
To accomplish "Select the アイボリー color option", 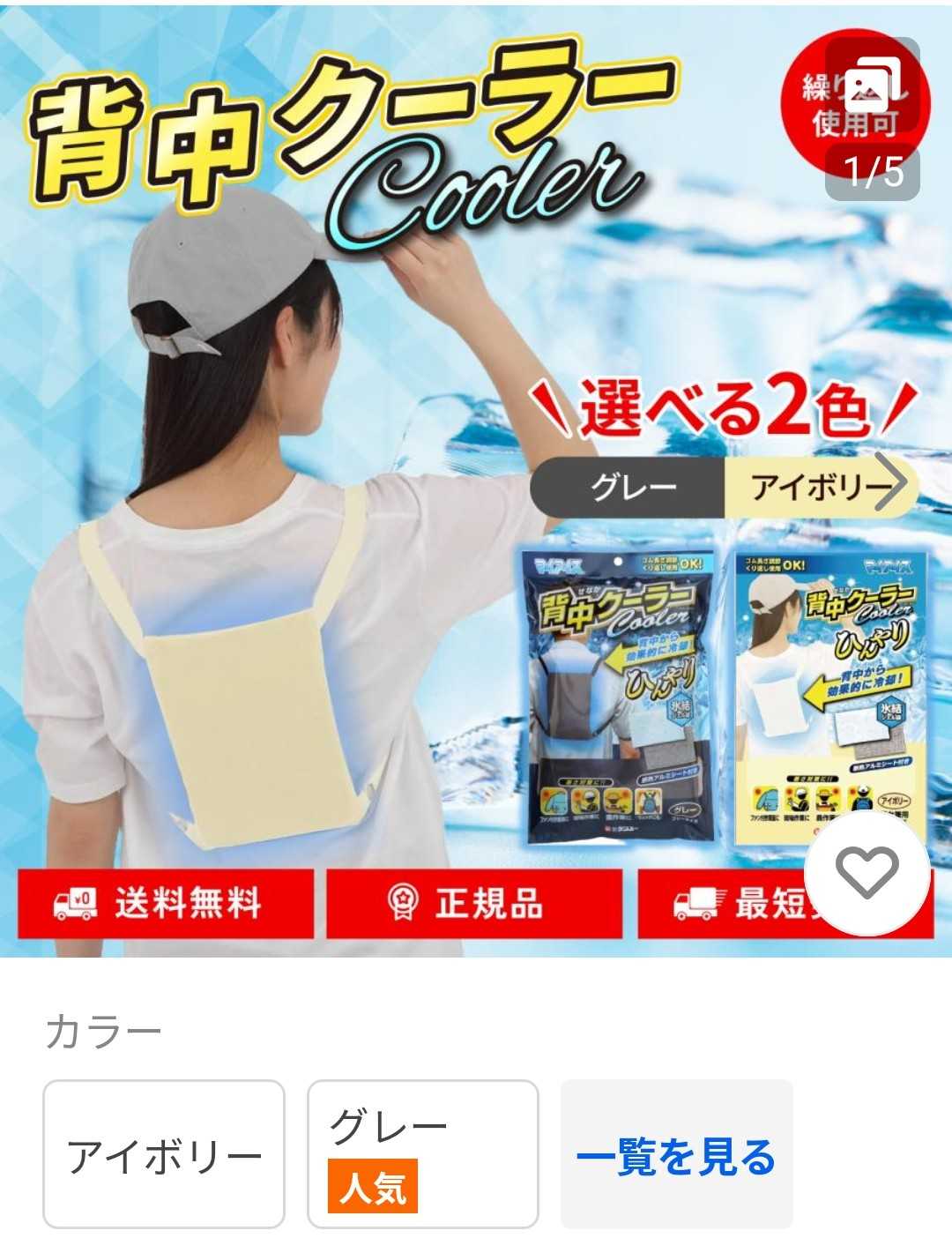I will pos(164,1153).
